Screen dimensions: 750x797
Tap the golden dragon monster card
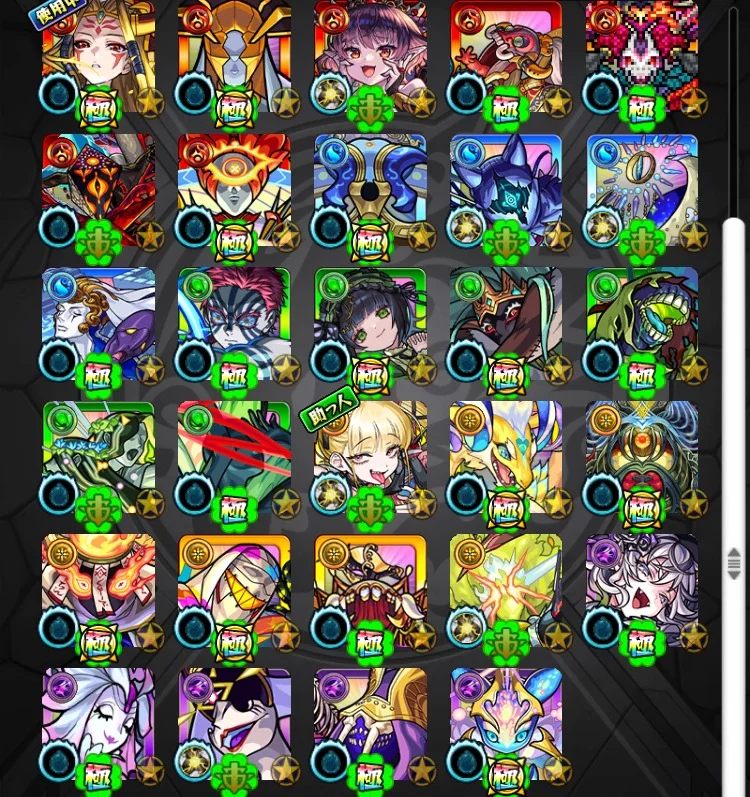tap(506, 455)
